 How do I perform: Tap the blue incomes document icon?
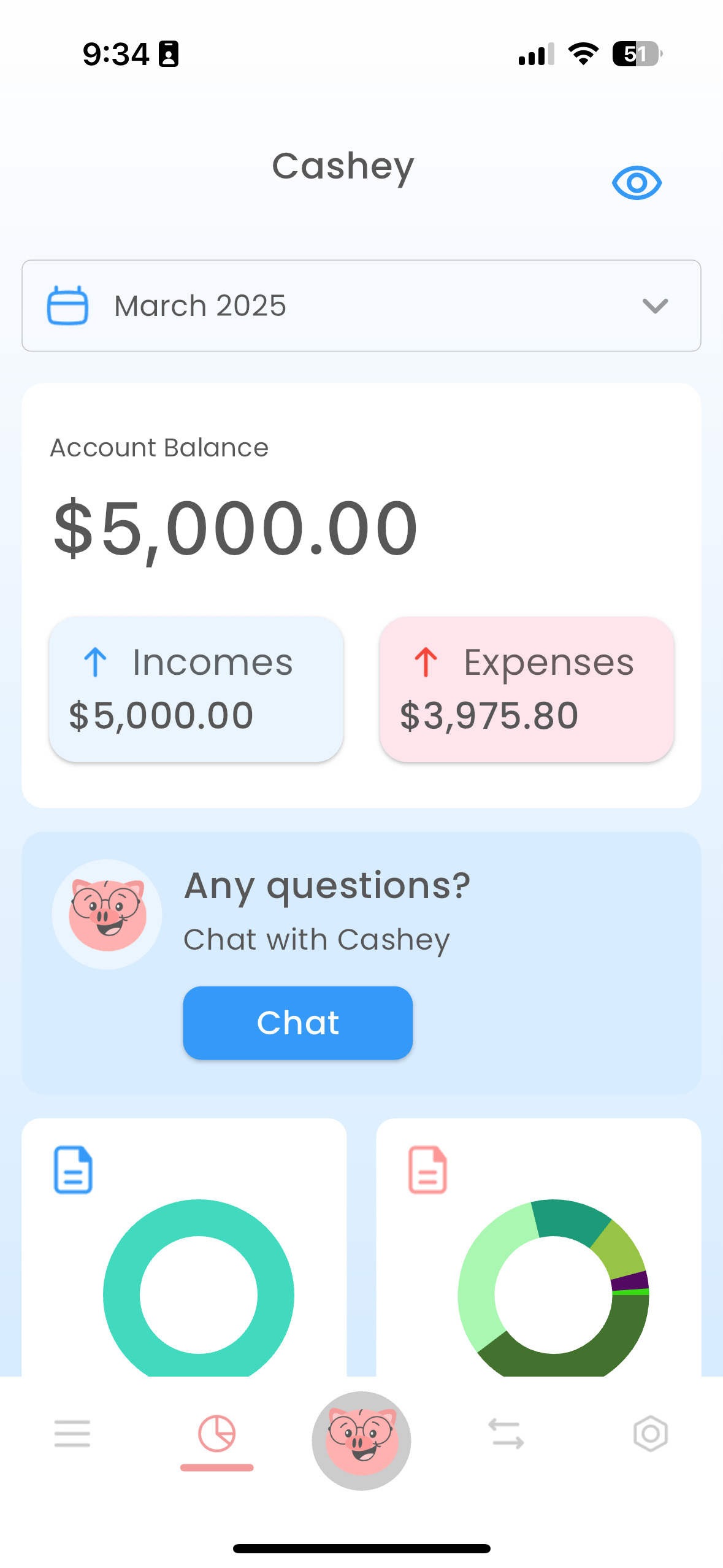[x=74, y=1169]
